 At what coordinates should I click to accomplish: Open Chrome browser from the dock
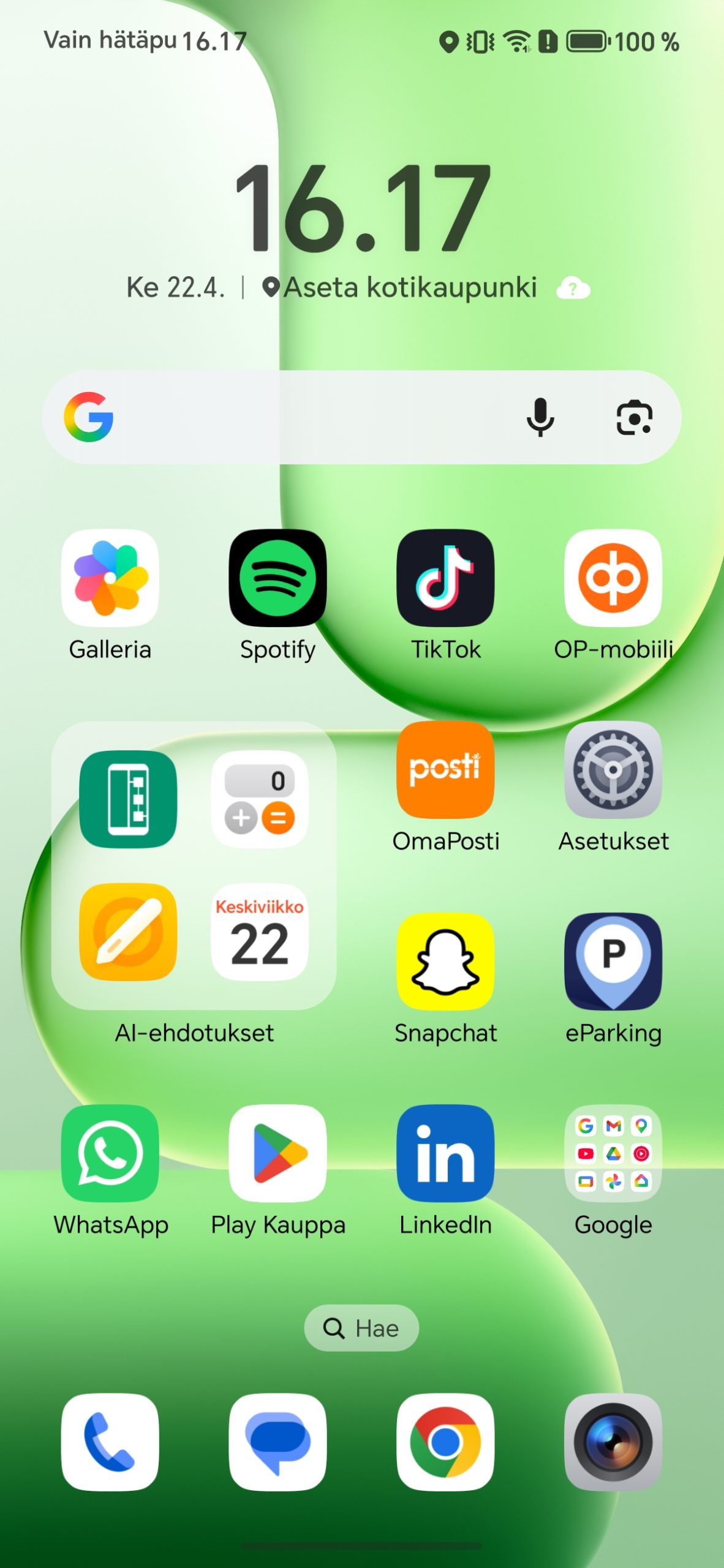(x=445, y=1442)
